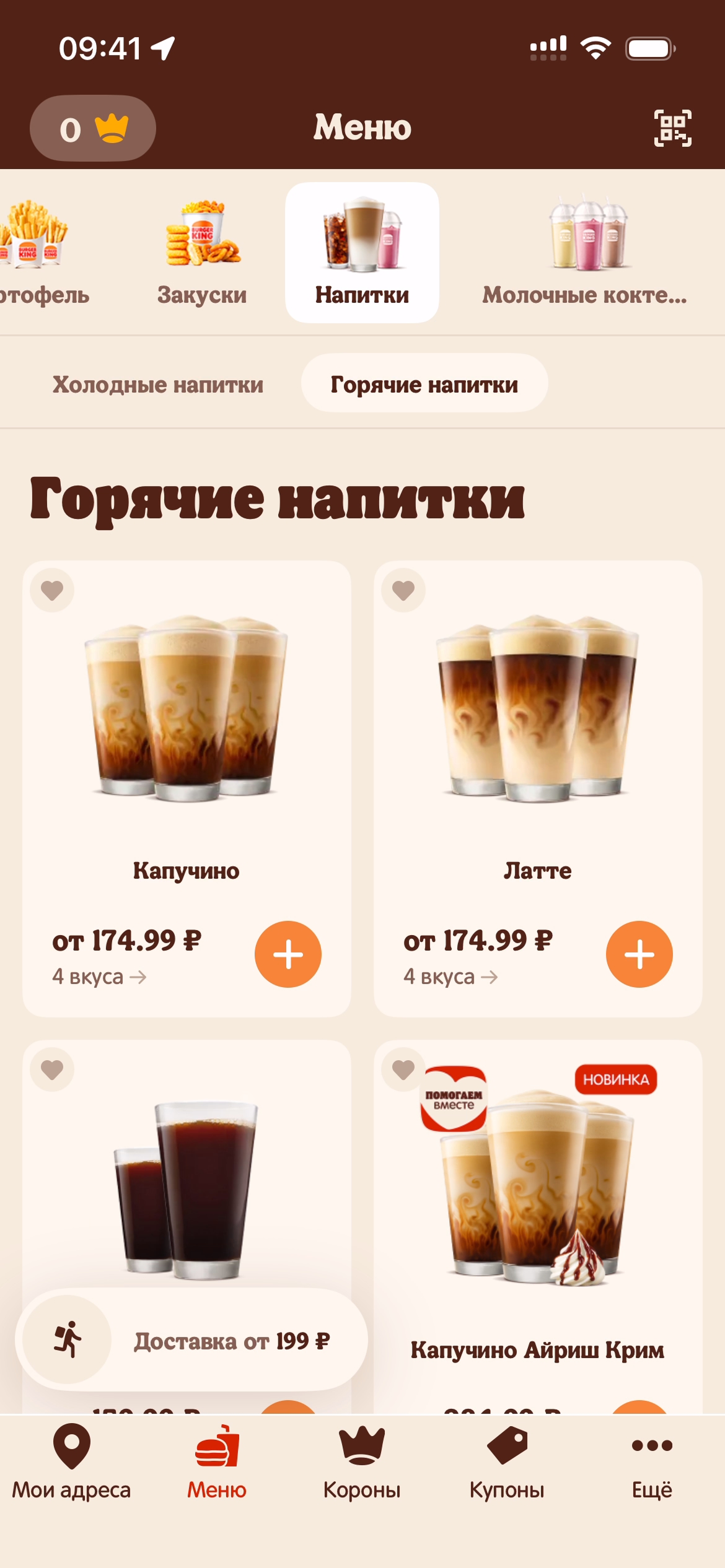Switch to Холодные напитки

[x=158, y=385]
